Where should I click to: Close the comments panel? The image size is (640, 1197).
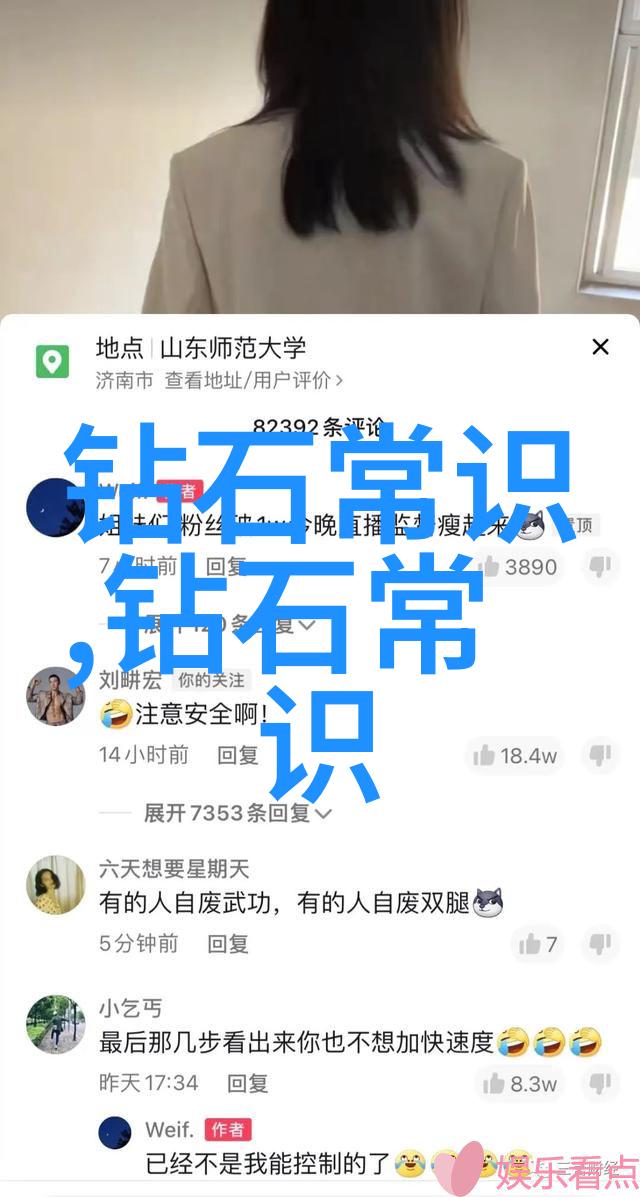point(600,348)
